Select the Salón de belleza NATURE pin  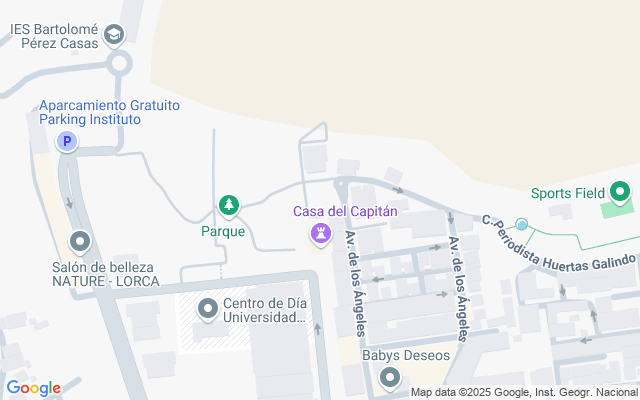(80, 242)
